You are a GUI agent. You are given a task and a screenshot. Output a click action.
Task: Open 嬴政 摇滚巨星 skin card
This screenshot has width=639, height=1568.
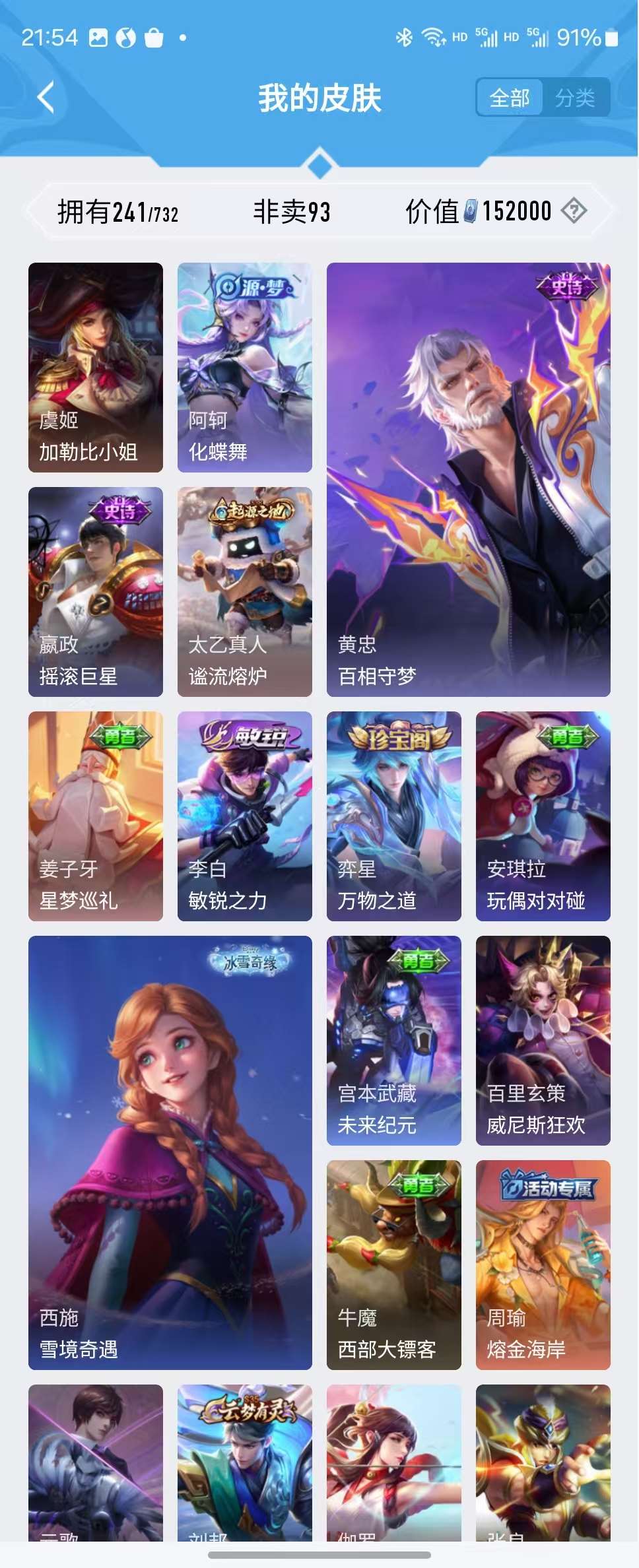[96, 591]
